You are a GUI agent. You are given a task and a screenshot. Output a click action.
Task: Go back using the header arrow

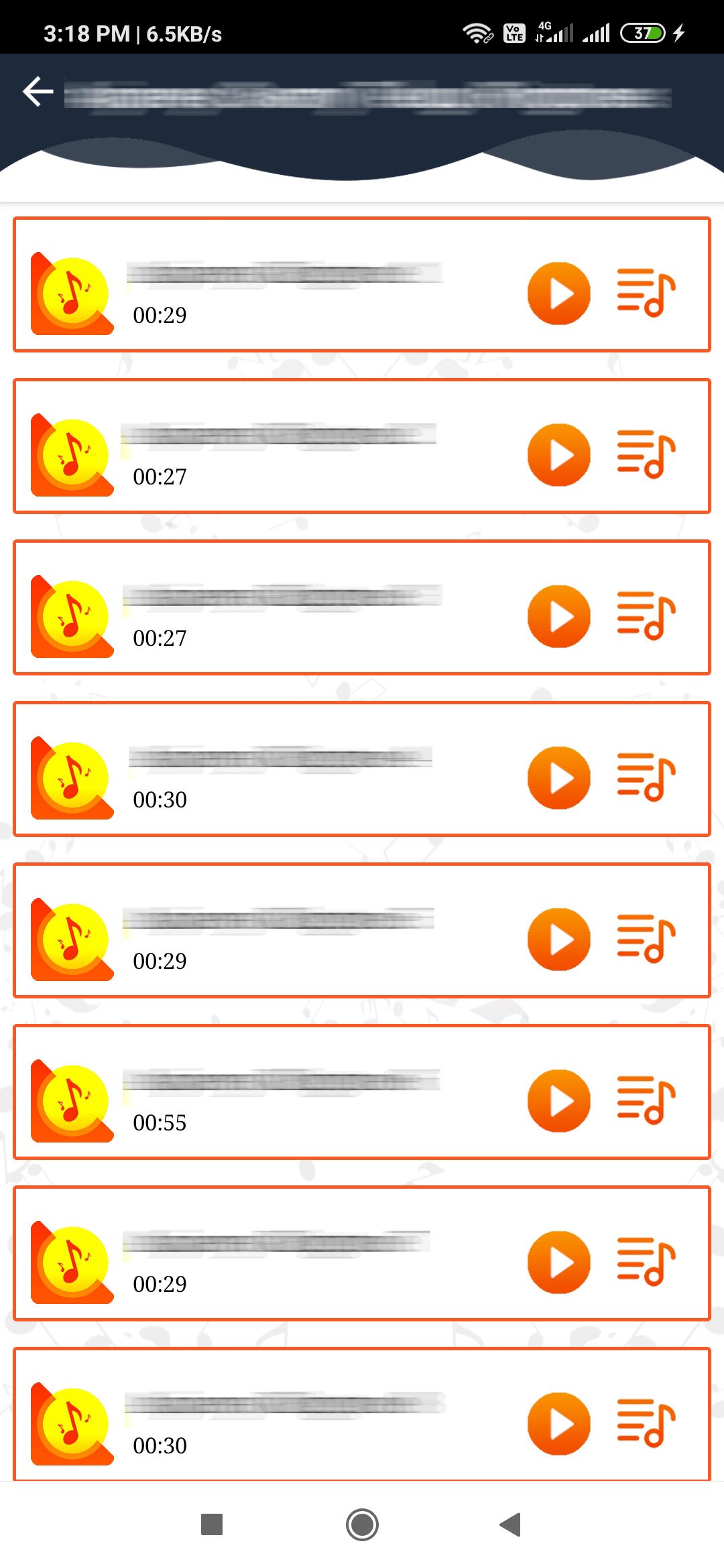(38, 92)
